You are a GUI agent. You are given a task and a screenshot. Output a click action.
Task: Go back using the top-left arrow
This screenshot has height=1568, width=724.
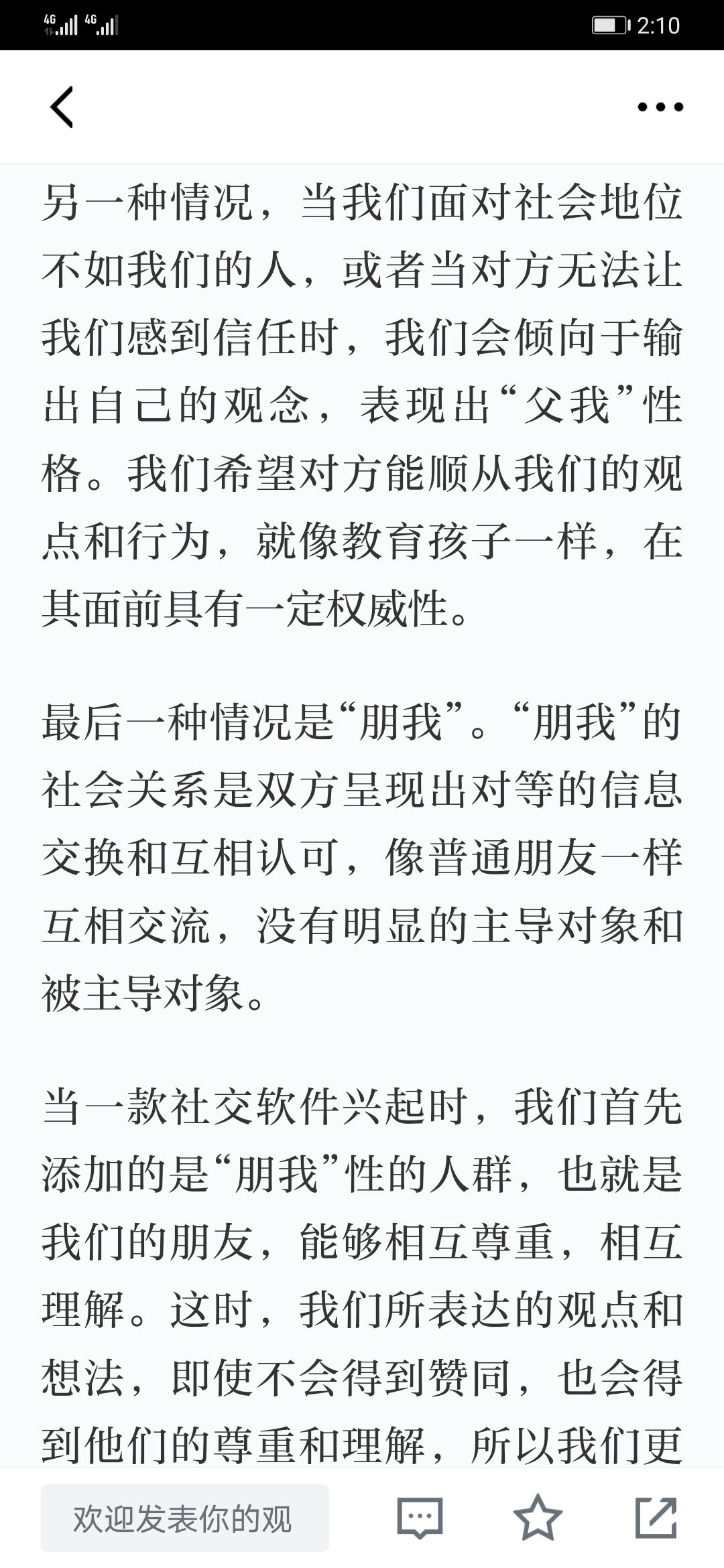click(x=62, y=107)
